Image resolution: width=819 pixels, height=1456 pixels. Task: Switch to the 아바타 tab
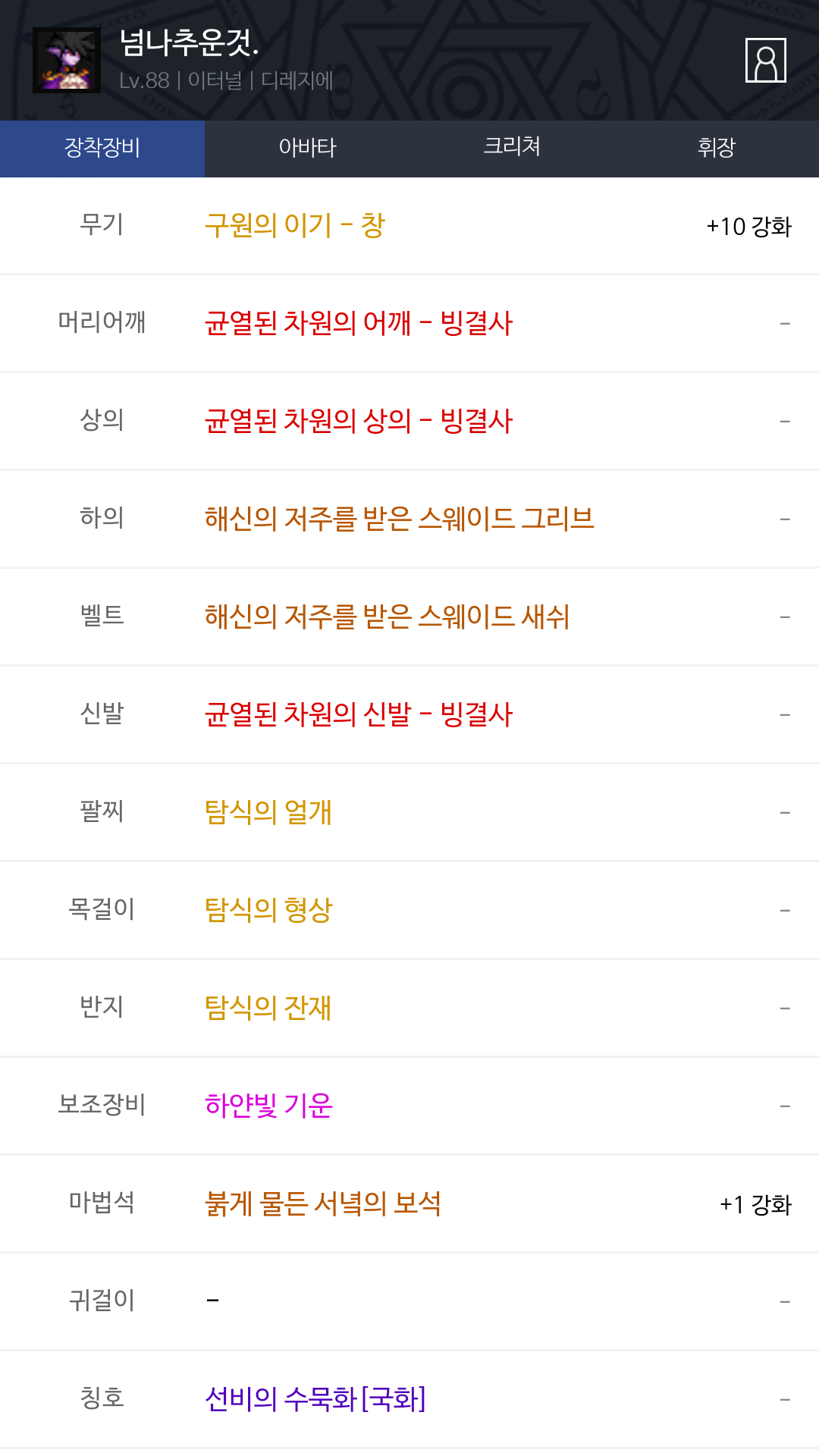click(x=307, y=148)
